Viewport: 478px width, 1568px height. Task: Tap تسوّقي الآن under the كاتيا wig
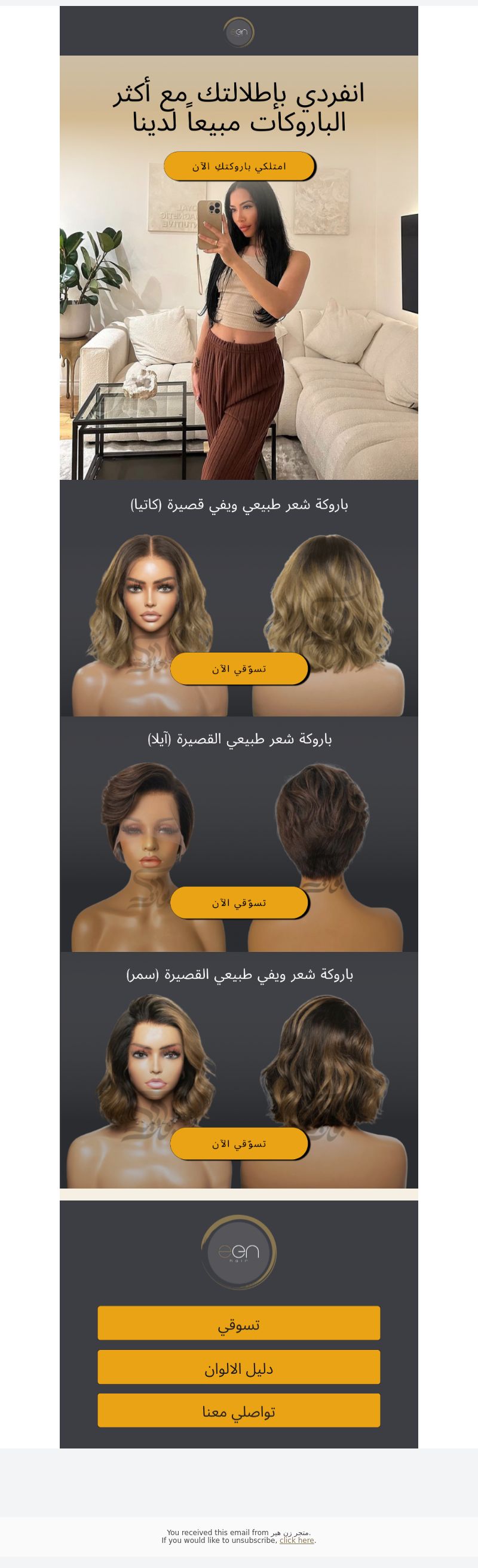238,668
